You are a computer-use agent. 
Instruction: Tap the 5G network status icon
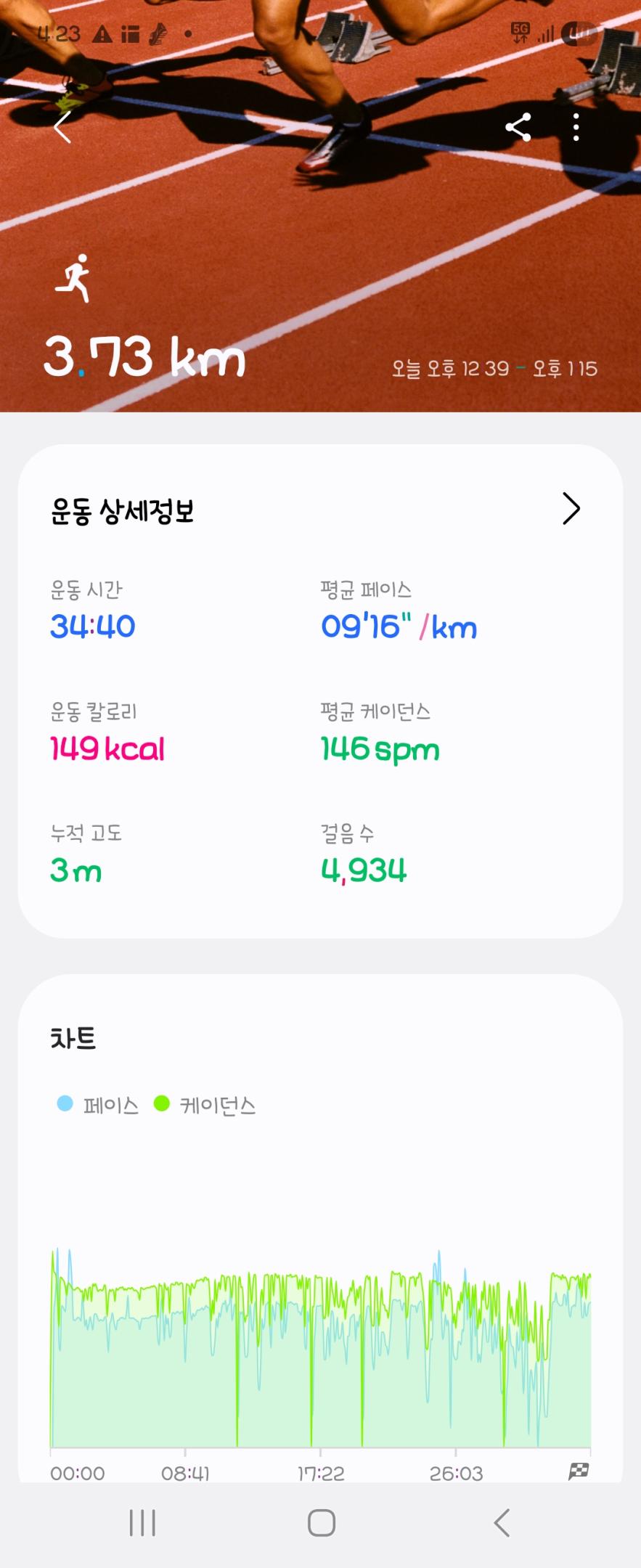[x=521, y=31]
